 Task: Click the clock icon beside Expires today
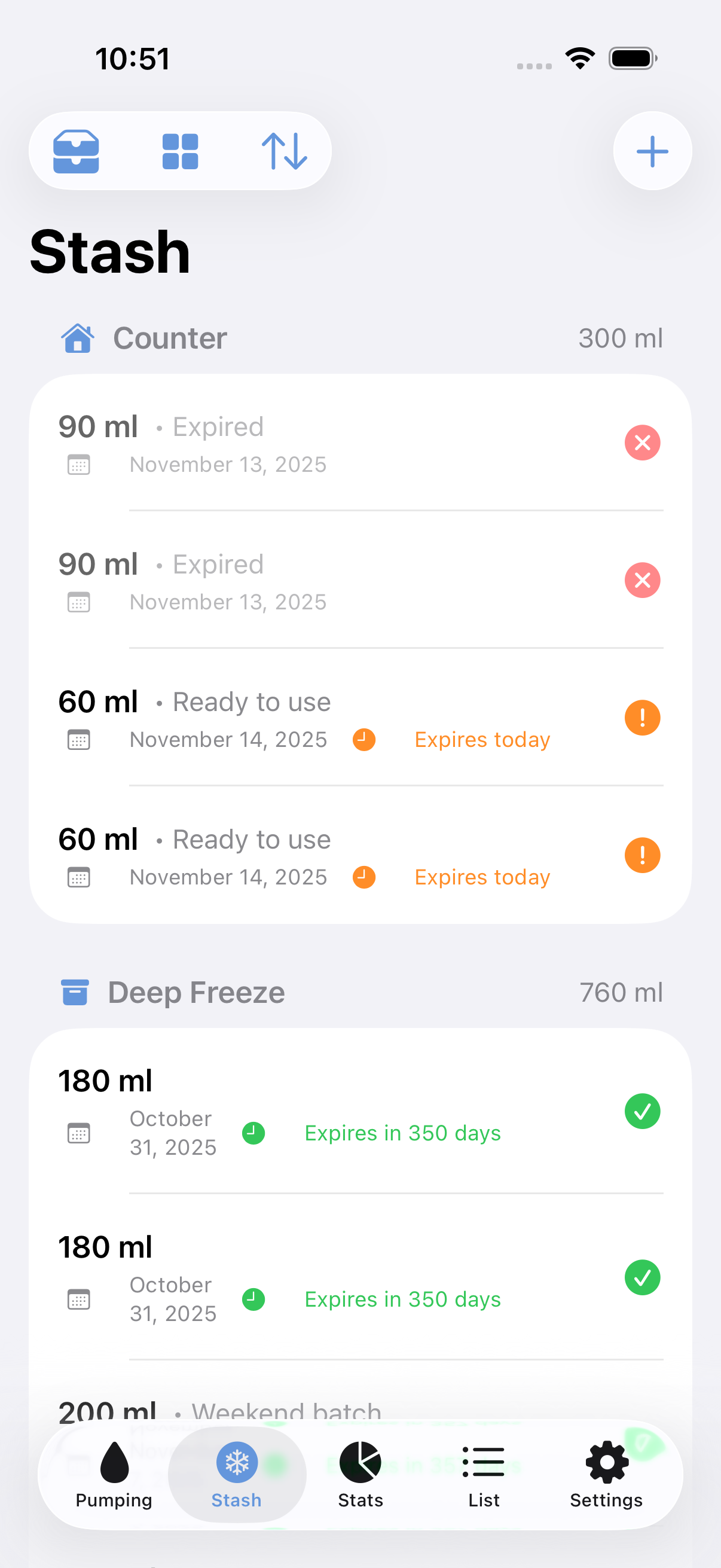pyautogui.click(x=363, y=740)
